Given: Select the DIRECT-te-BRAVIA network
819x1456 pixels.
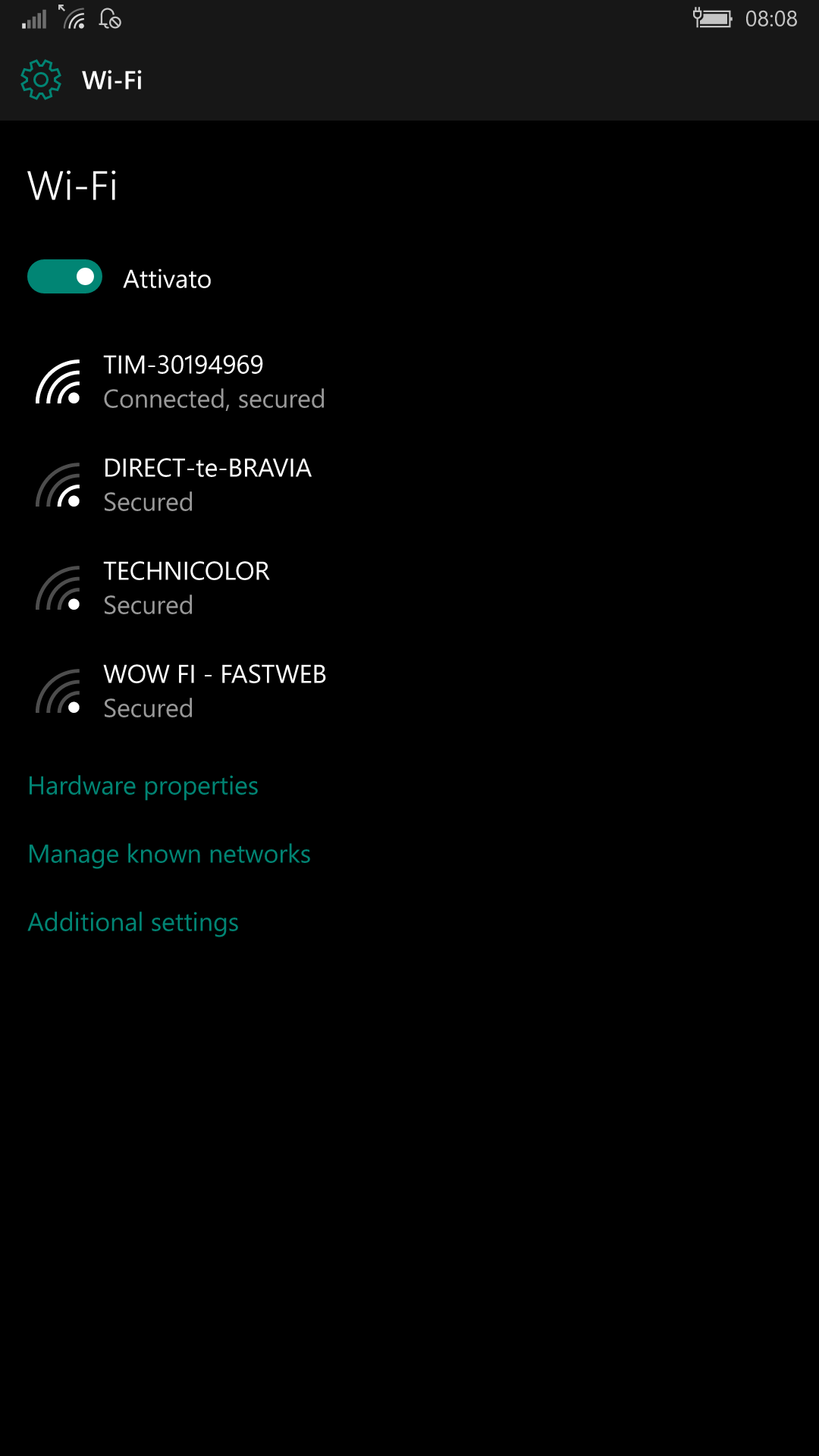Looking at the screenshot, I should (x=409, y=485).
